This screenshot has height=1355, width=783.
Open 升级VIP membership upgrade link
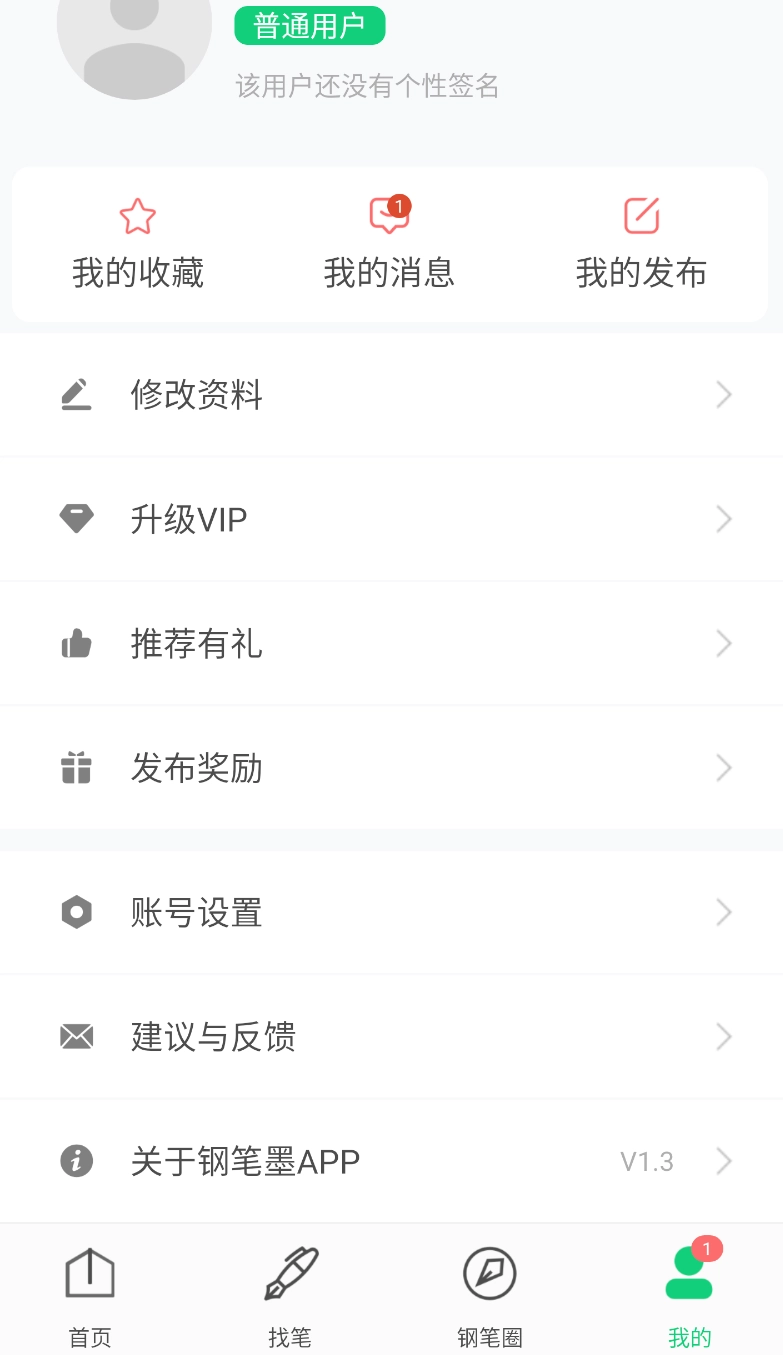[x=189, y=518]
